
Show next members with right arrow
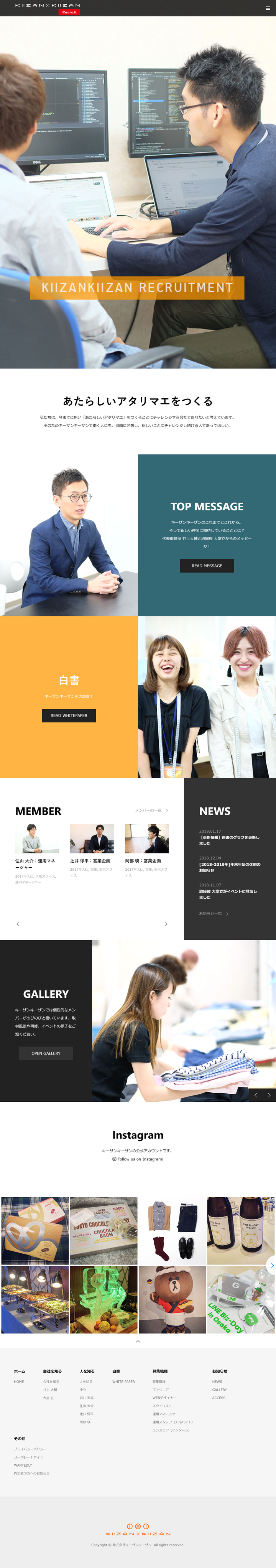[x=166, y=923]
